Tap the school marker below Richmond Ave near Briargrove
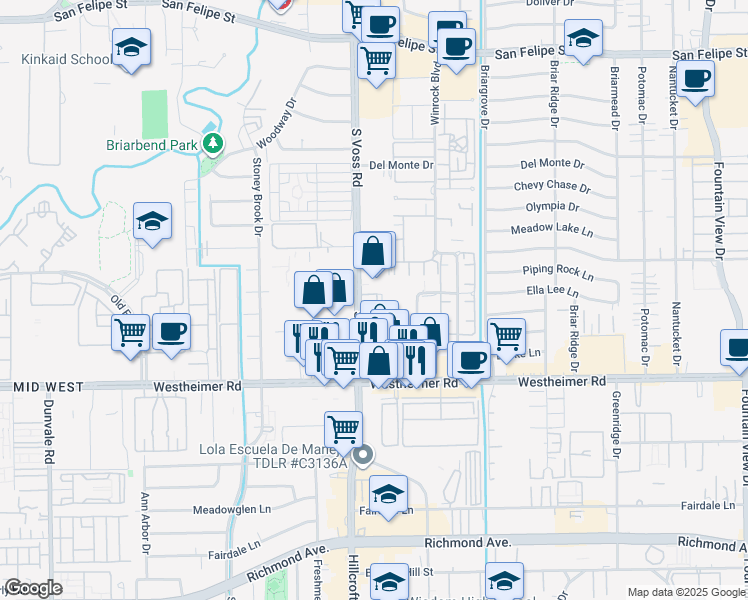This screenshot has width=748, height=600. tap(505, 581)
